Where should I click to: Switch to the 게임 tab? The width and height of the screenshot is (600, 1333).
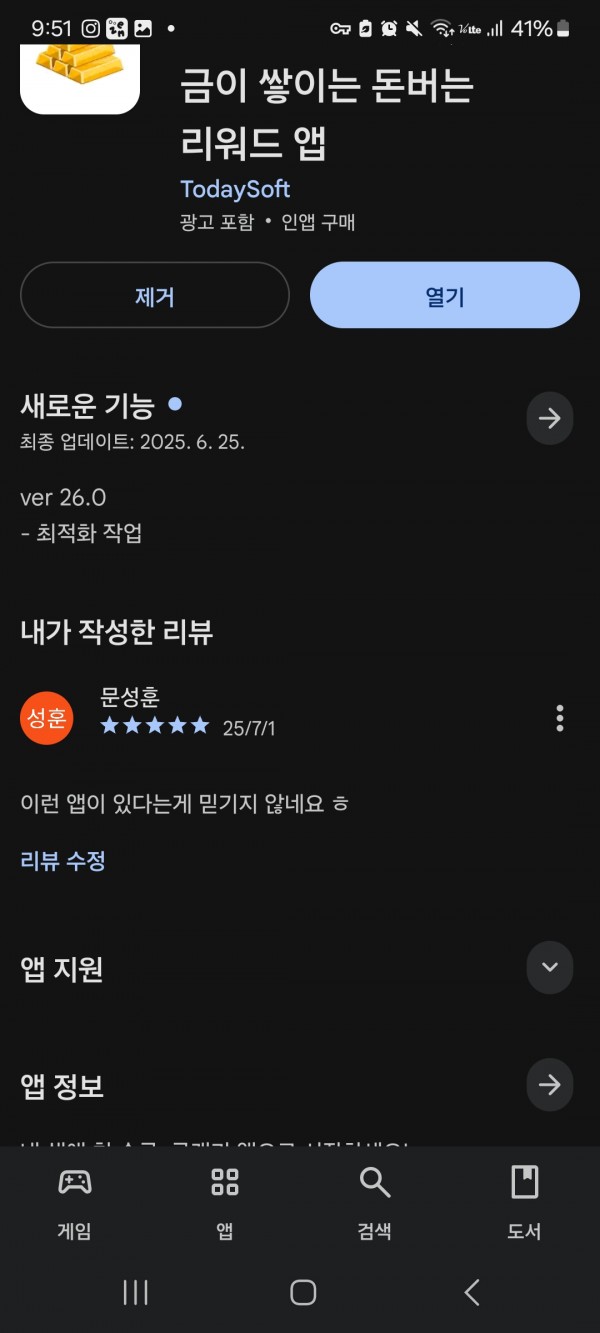(75, 1203)
